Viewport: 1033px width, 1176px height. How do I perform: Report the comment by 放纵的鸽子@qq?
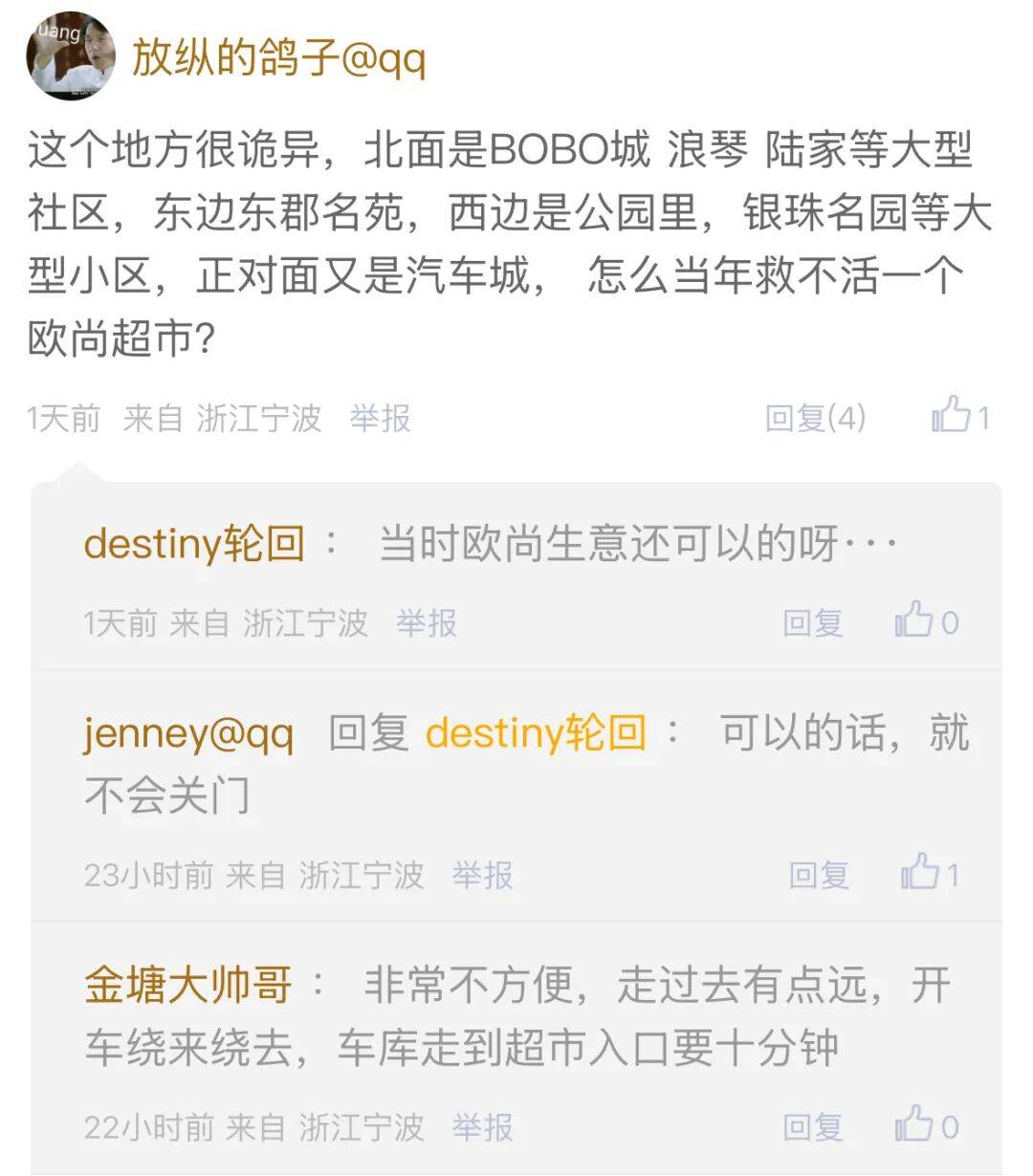[x=380, y=418]
